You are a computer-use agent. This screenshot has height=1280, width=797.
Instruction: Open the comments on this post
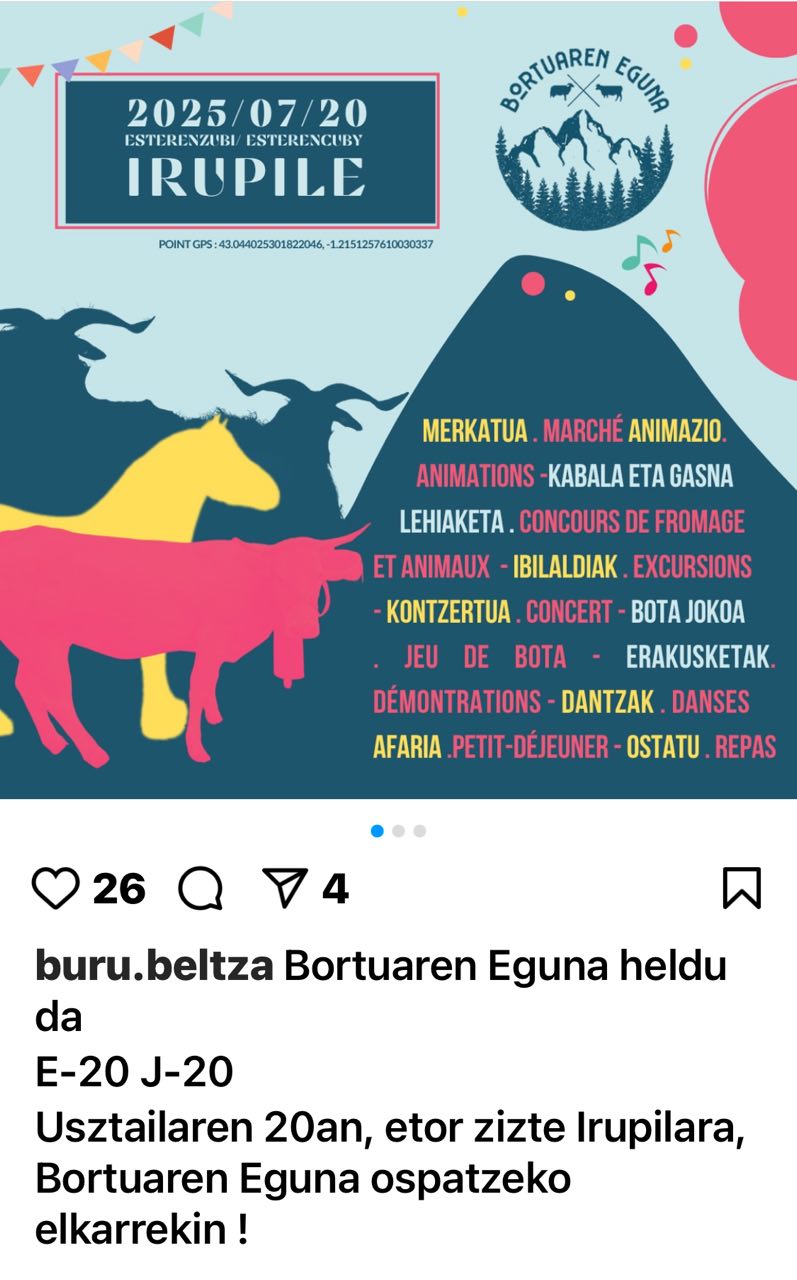click(200, 888)
